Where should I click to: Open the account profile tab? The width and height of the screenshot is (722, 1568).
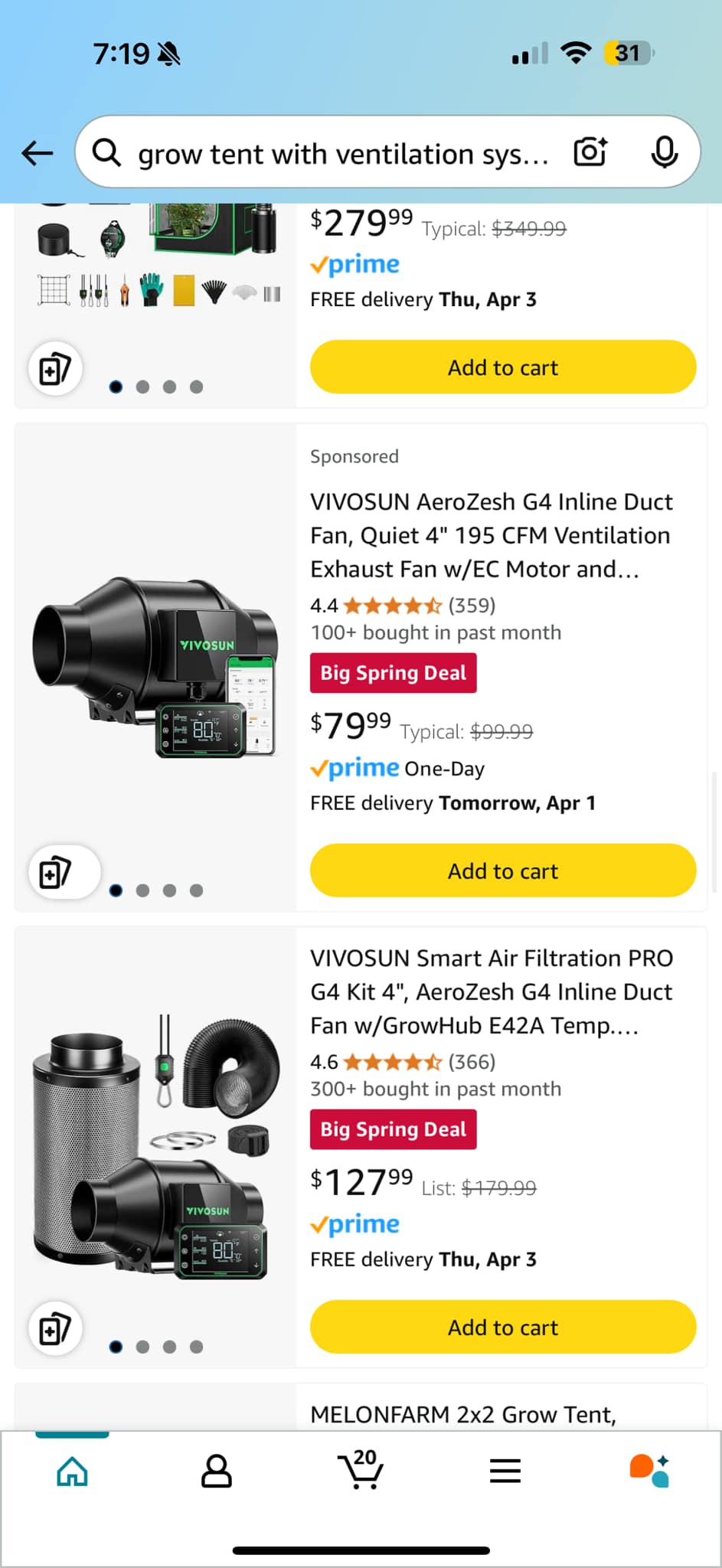click(216, 1471)
